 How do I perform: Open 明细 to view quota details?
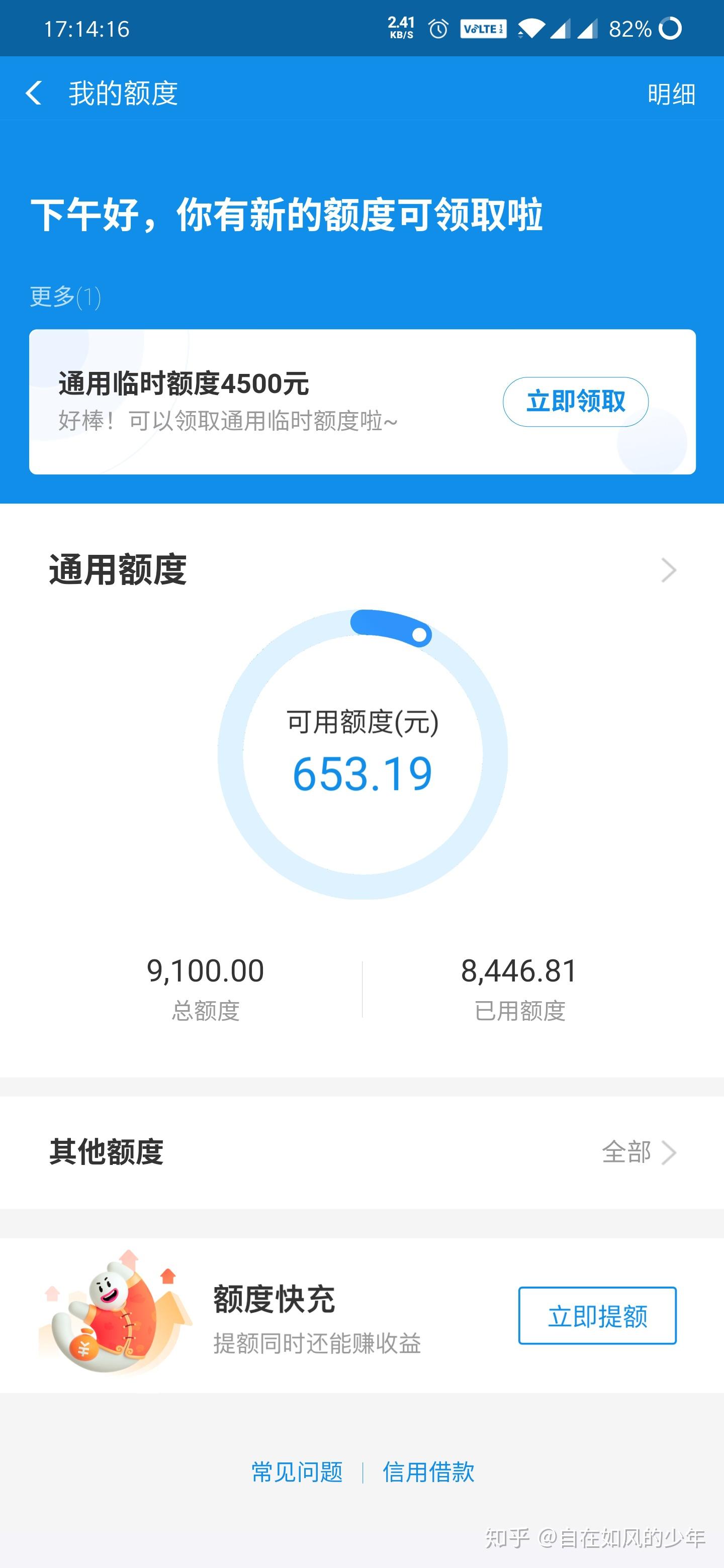pyautogui.click(x=671, y=94)
